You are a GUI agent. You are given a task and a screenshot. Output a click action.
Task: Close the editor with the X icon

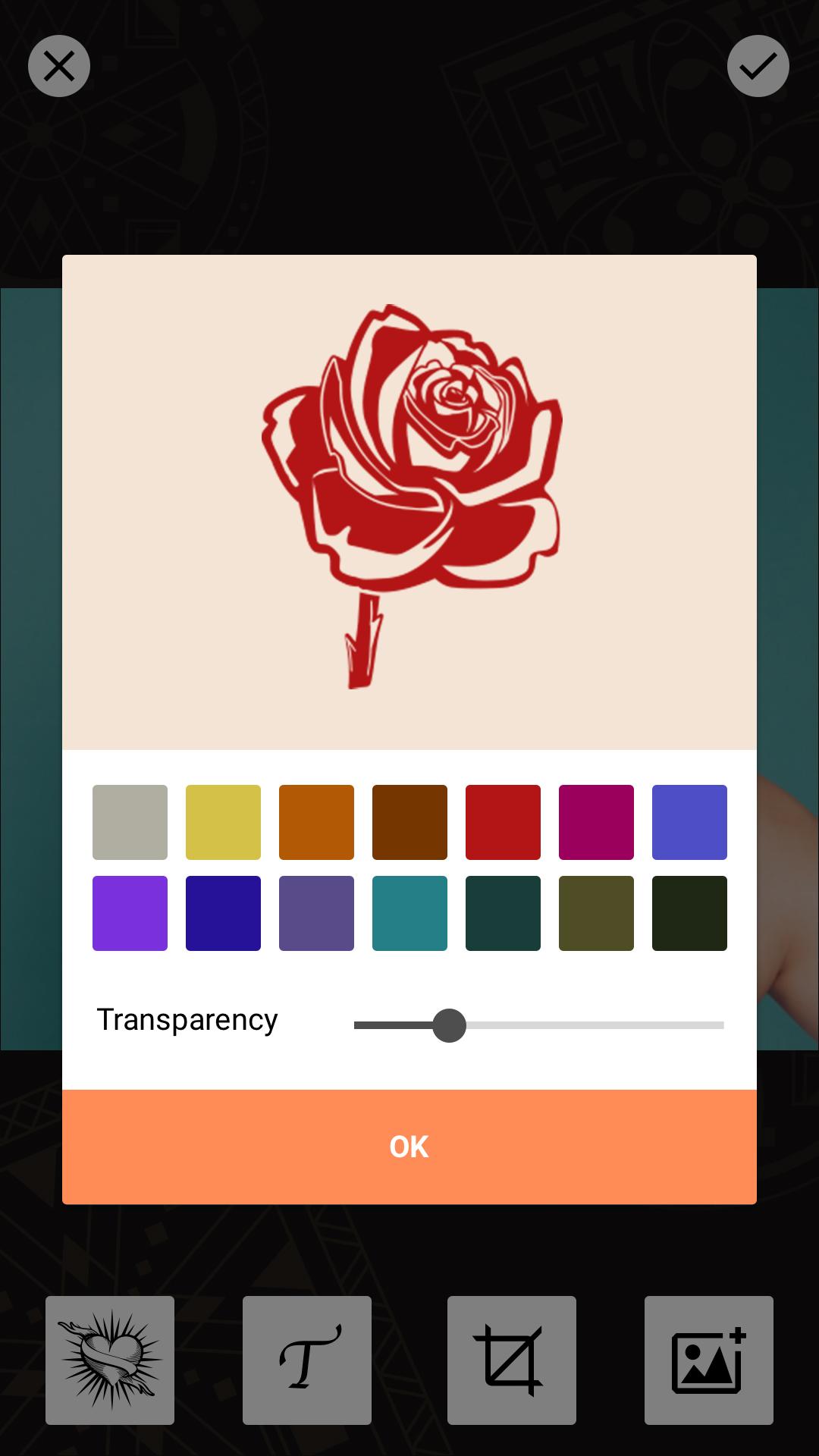pos(59,66)
